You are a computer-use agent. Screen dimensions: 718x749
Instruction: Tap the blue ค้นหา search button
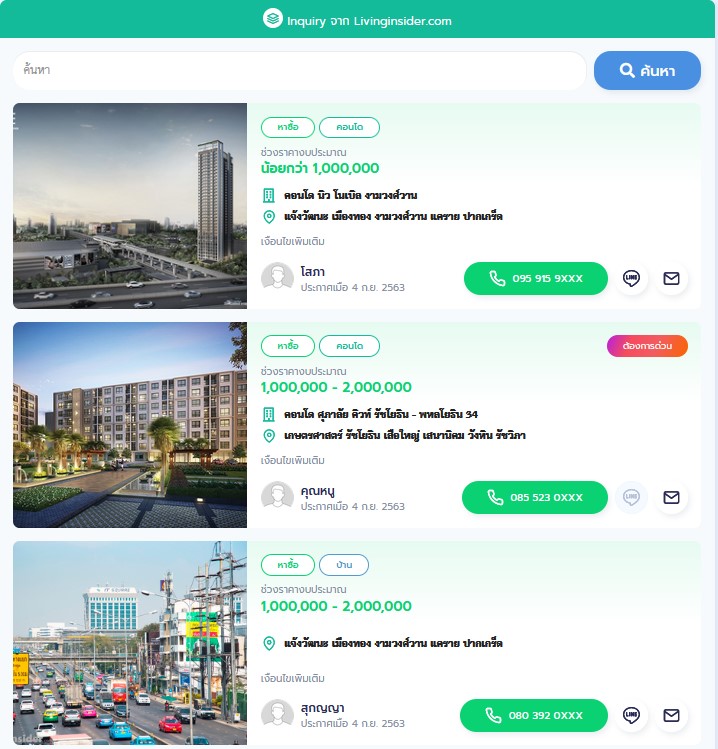pyautogui.click(x=647, y=70)
